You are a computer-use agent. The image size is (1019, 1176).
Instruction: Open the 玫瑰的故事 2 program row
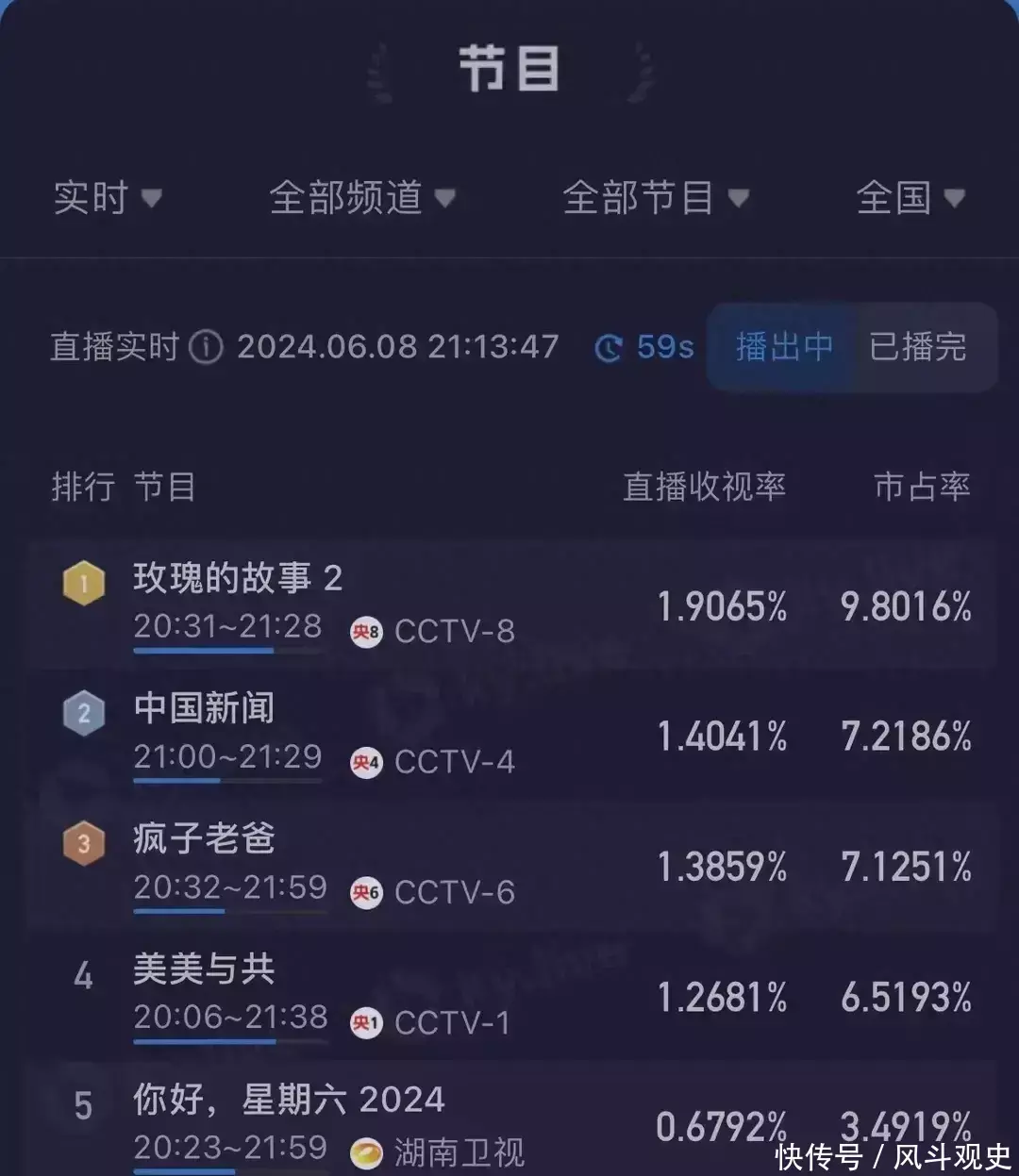(509, 604)
